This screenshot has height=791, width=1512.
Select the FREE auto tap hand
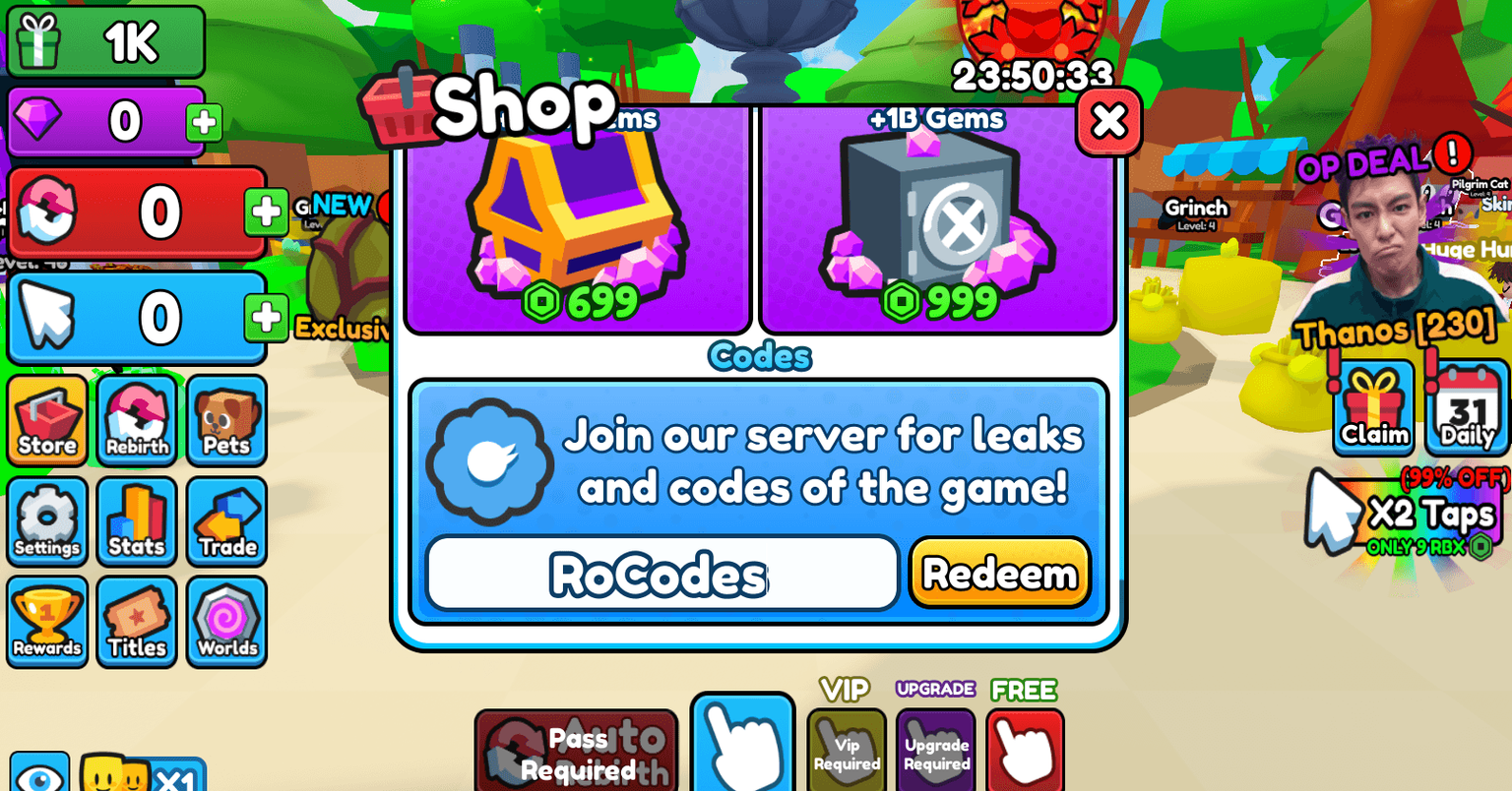[x=1025, y=749]
